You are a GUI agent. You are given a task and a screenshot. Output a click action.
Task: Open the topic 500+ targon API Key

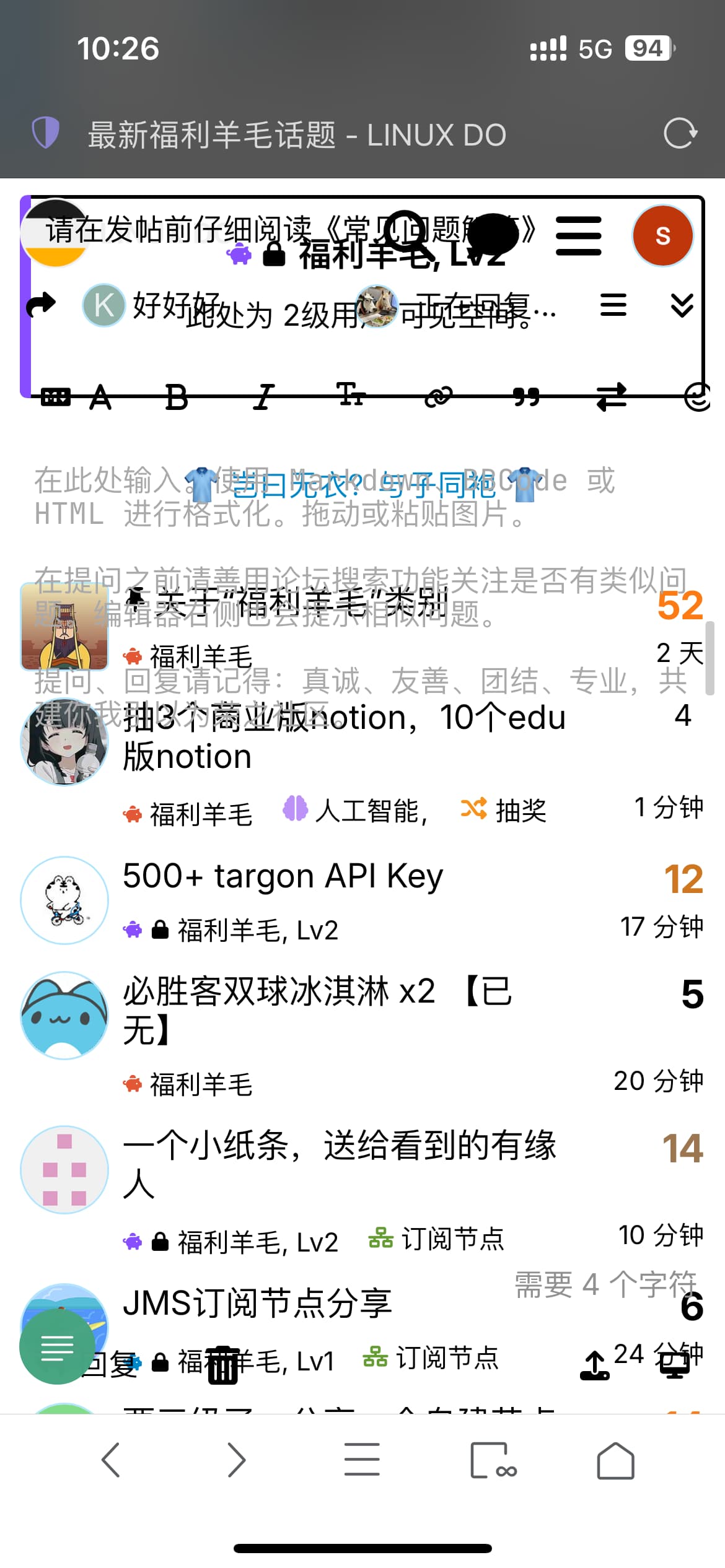tap(283, 876)
